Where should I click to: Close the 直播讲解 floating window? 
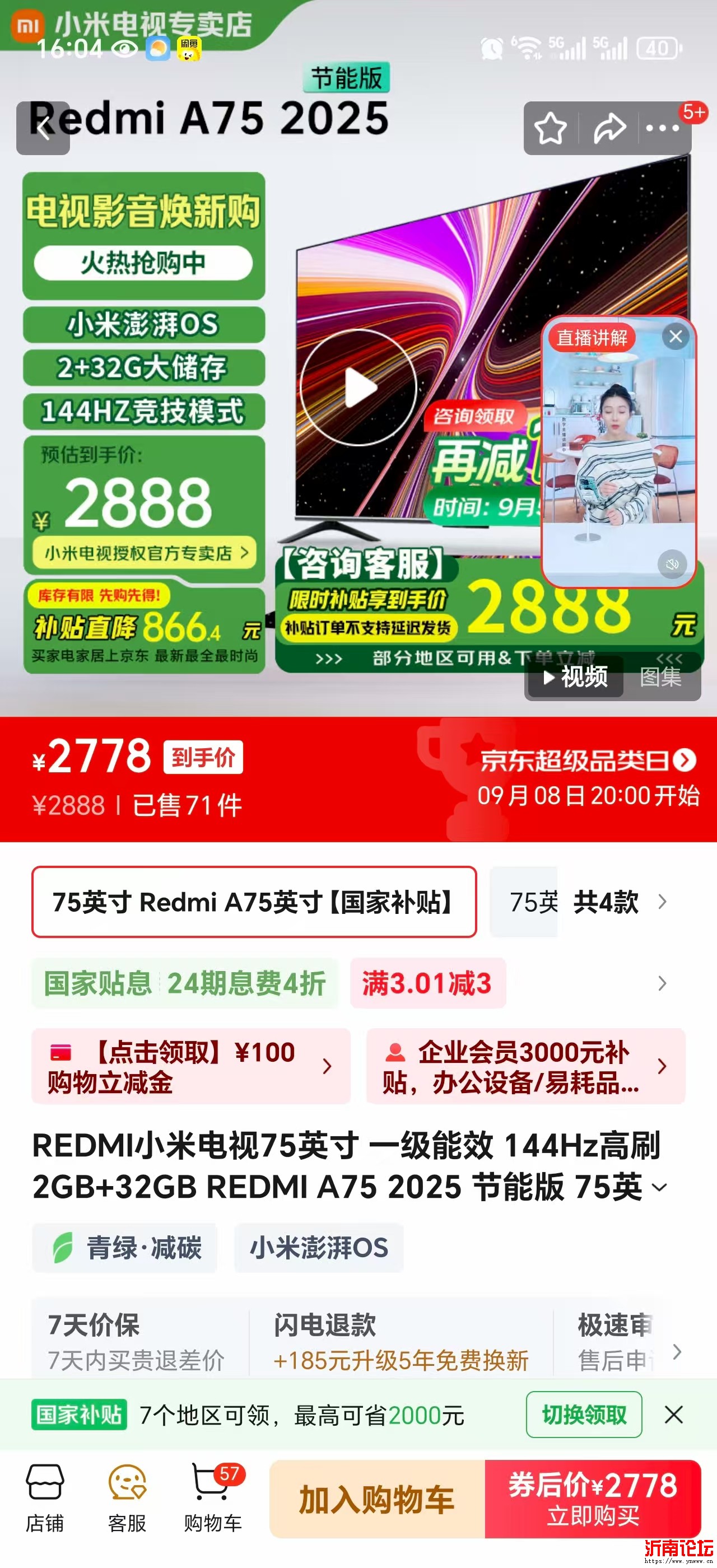(676, 337)
